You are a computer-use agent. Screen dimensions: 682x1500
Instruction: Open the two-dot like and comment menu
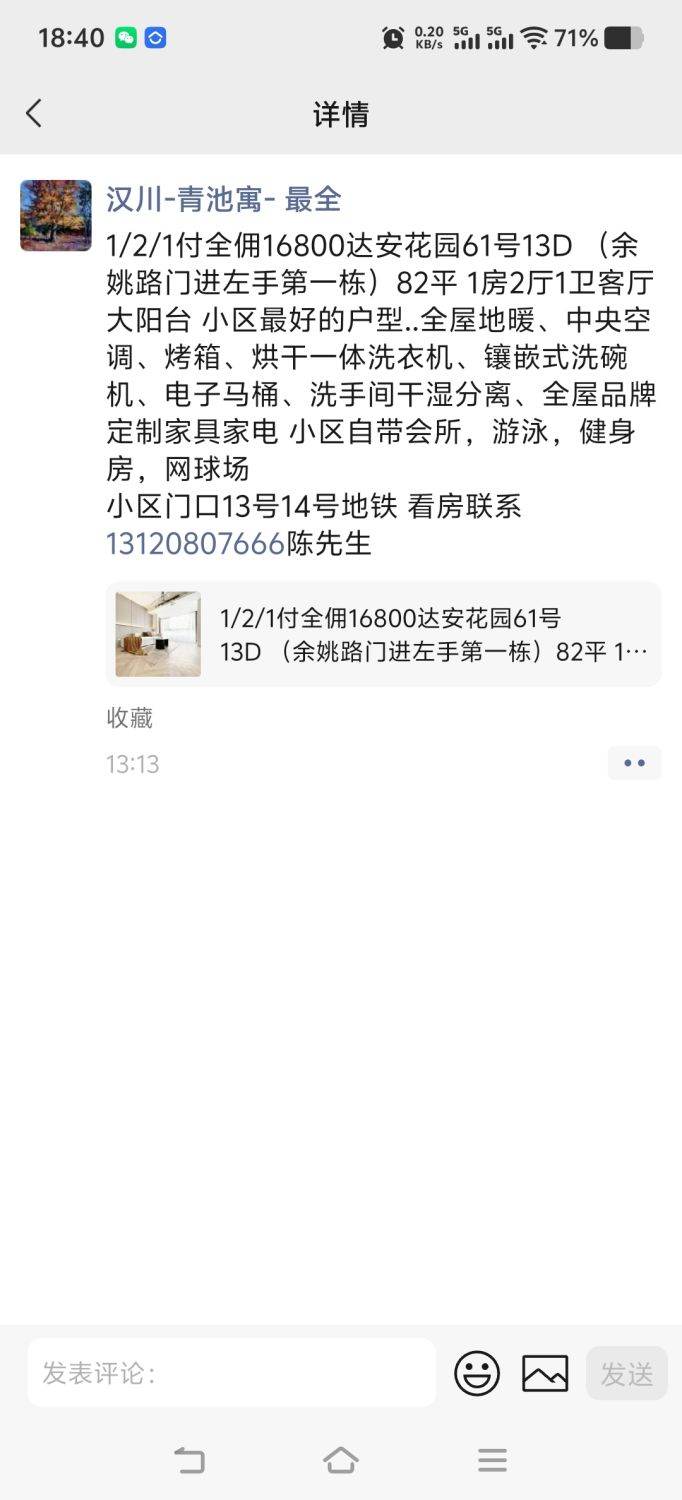coord(634,763)
